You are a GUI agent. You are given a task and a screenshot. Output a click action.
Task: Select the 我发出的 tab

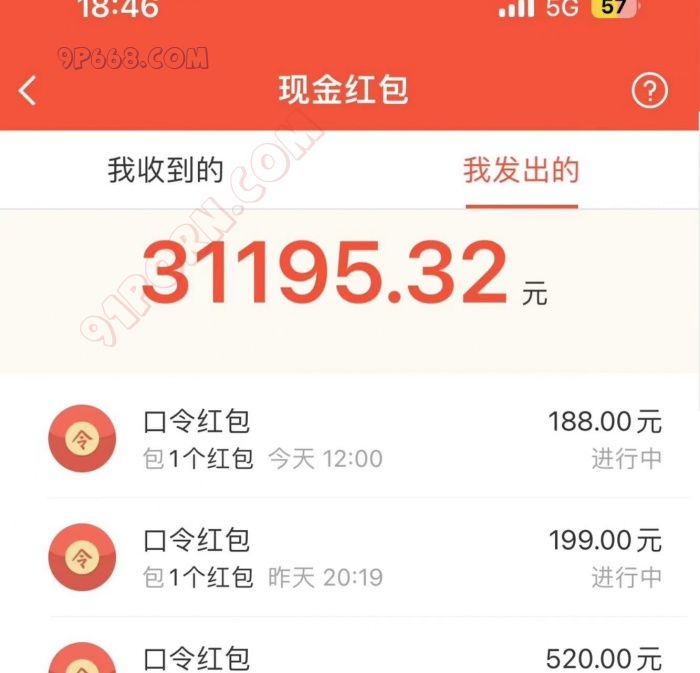(x=521, y=171)
